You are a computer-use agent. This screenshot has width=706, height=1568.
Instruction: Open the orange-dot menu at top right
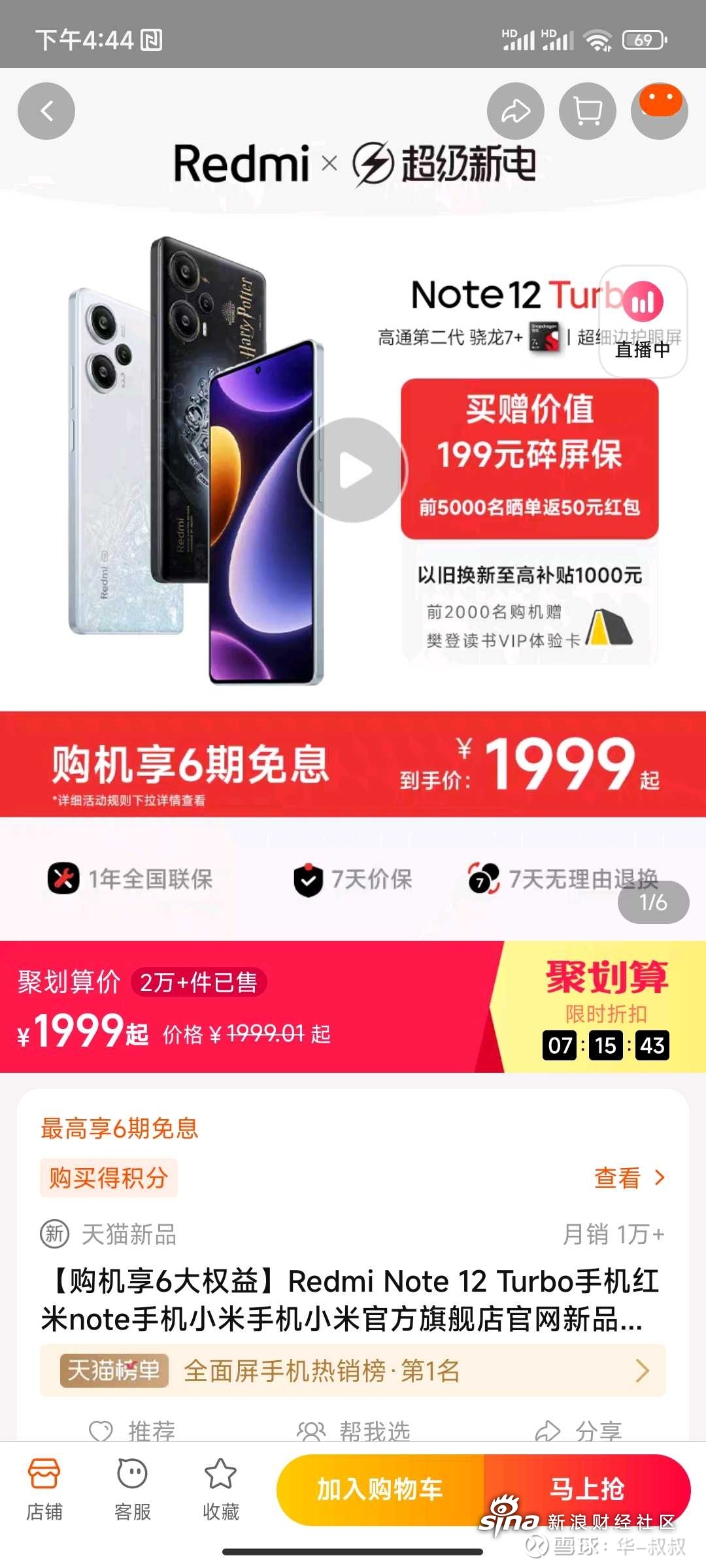(x=660, y=110)
